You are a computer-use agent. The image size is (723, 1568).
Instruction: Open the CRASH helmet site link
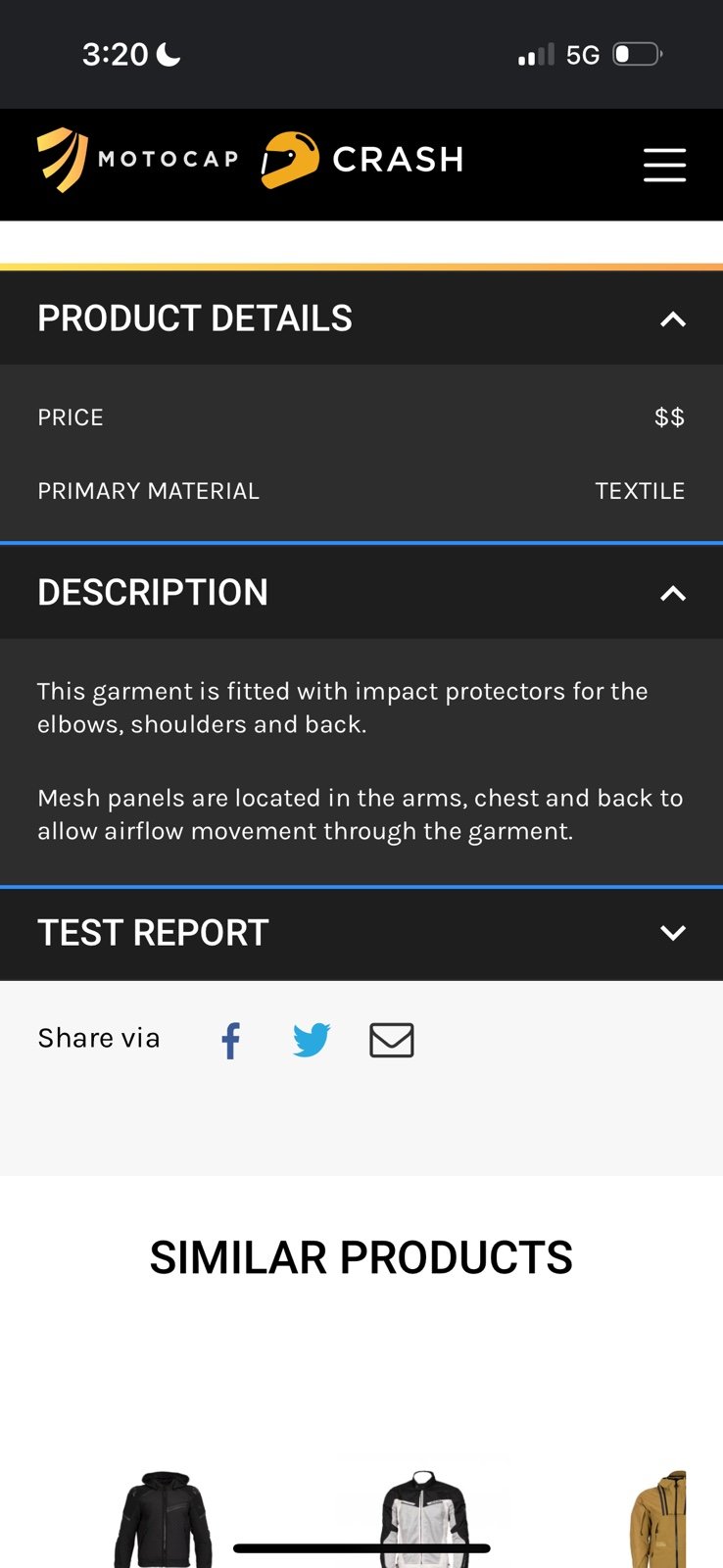[x=362, y=160]
